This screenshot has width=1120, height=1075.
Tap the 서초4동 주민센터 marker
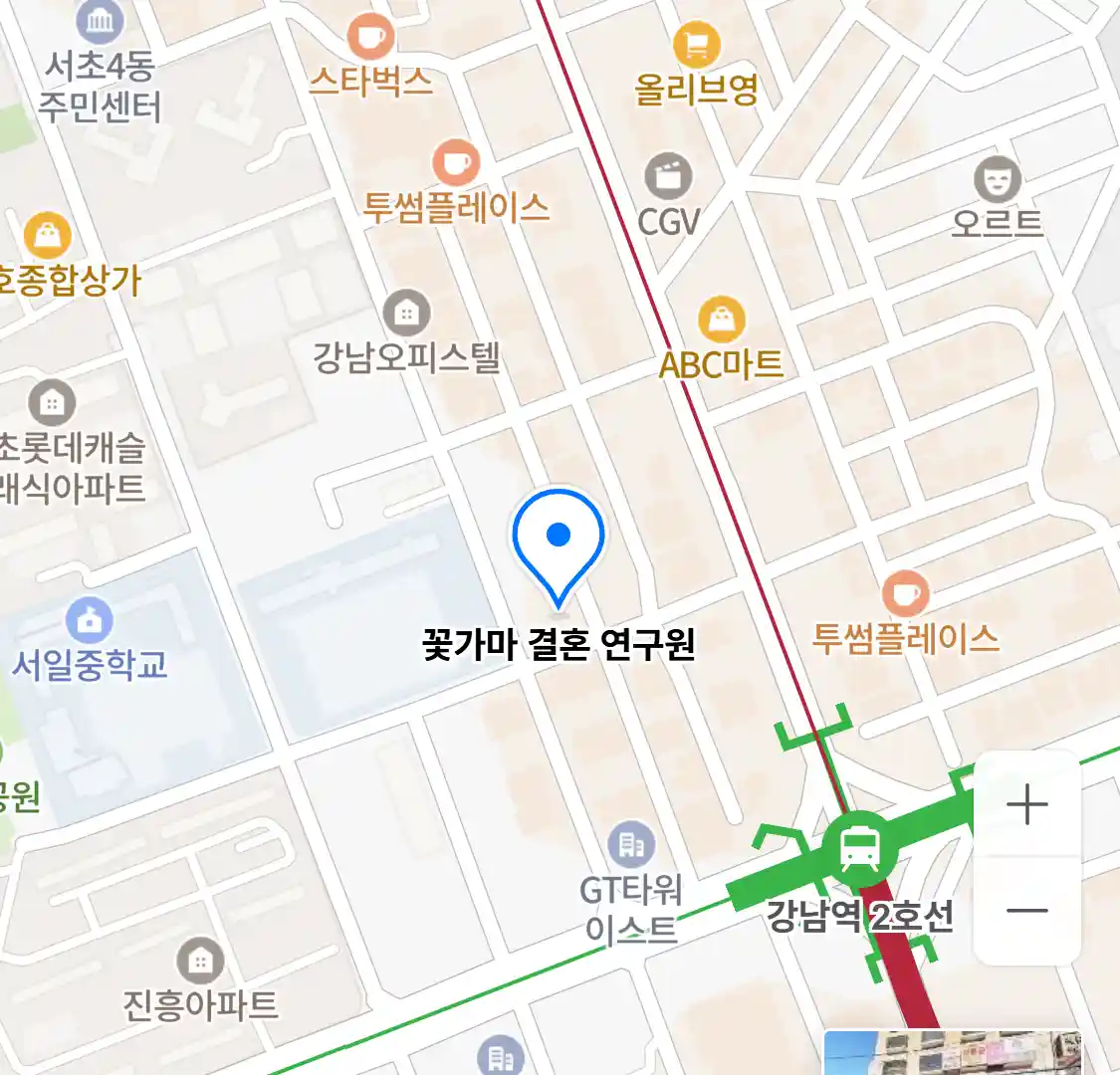100,22
